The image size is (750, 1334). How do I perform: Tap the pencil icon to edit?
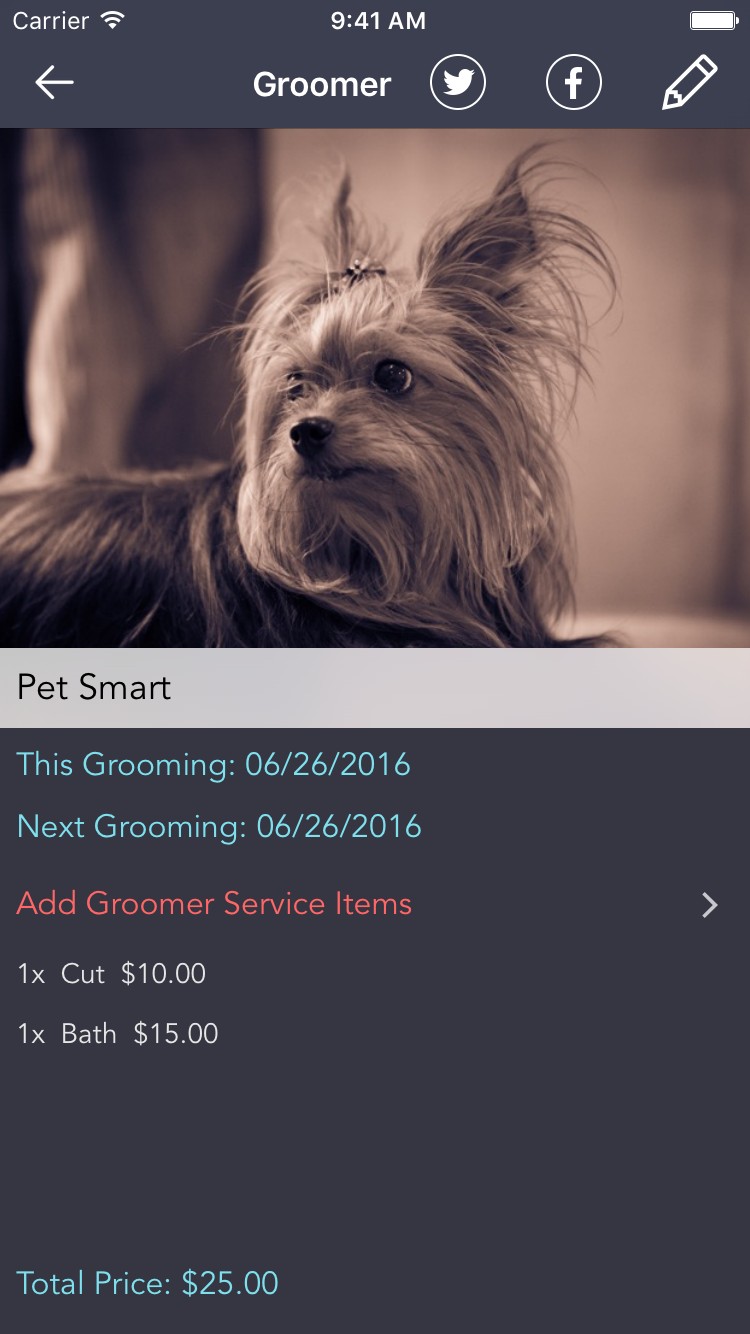(x=690, y=83)
